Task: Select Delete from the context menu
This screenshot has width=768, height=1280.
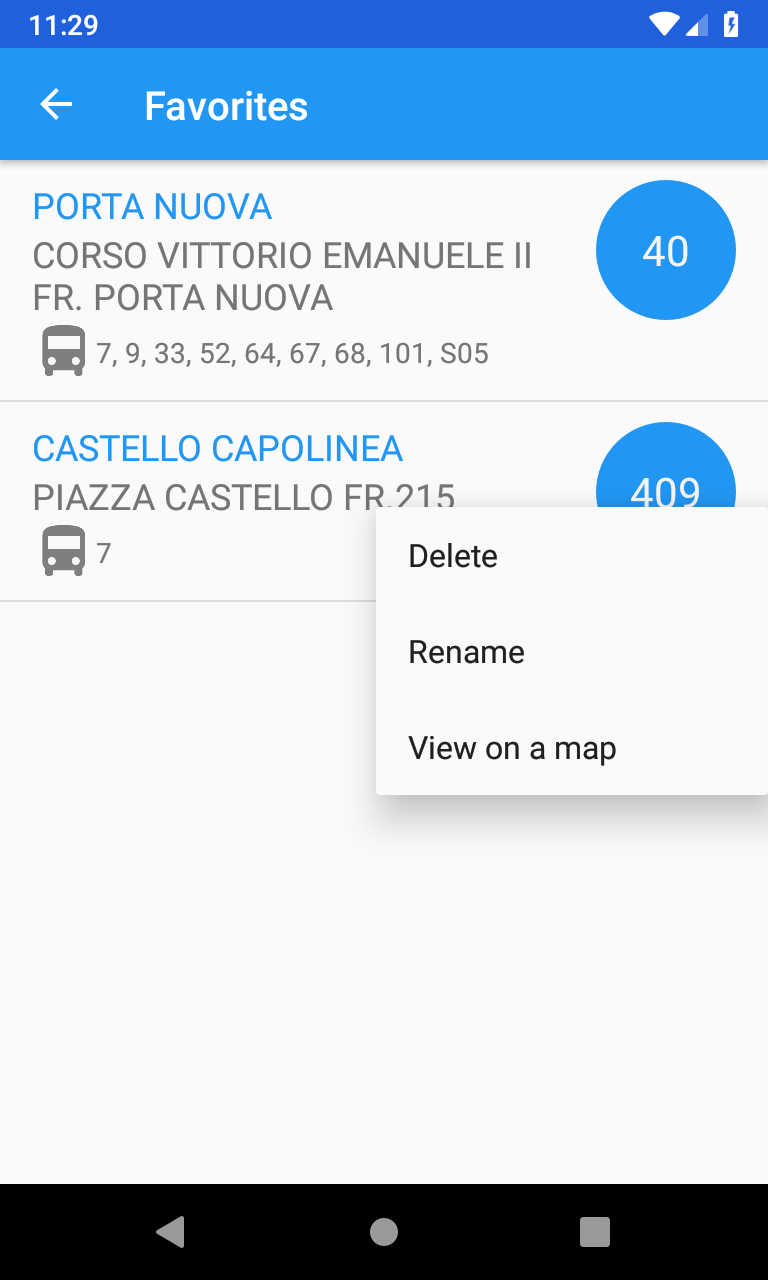Action: point(453,556)
